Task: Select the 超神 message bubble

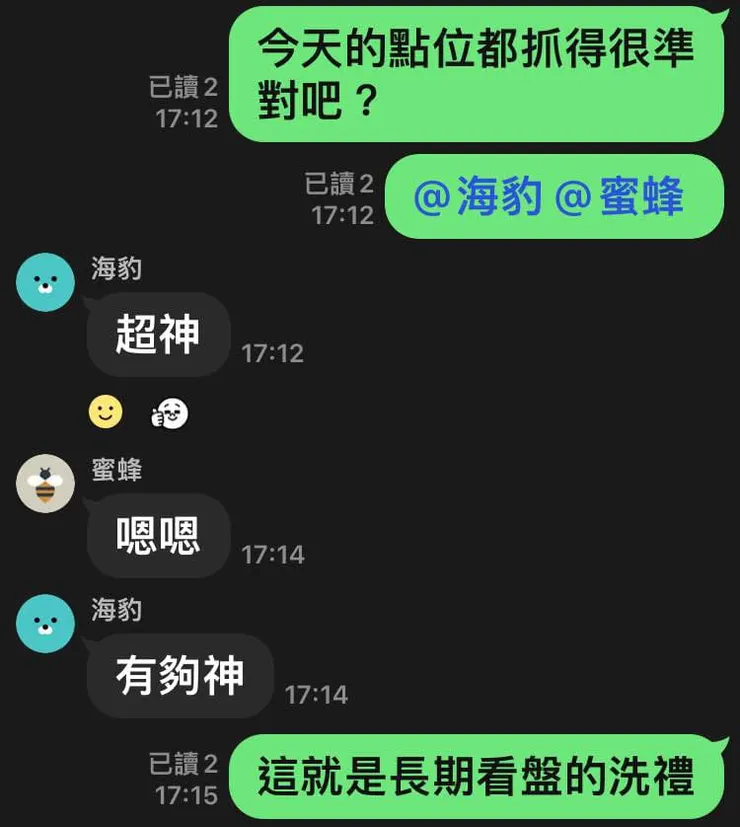Action: pyautogui.click(x=158, y=336)
